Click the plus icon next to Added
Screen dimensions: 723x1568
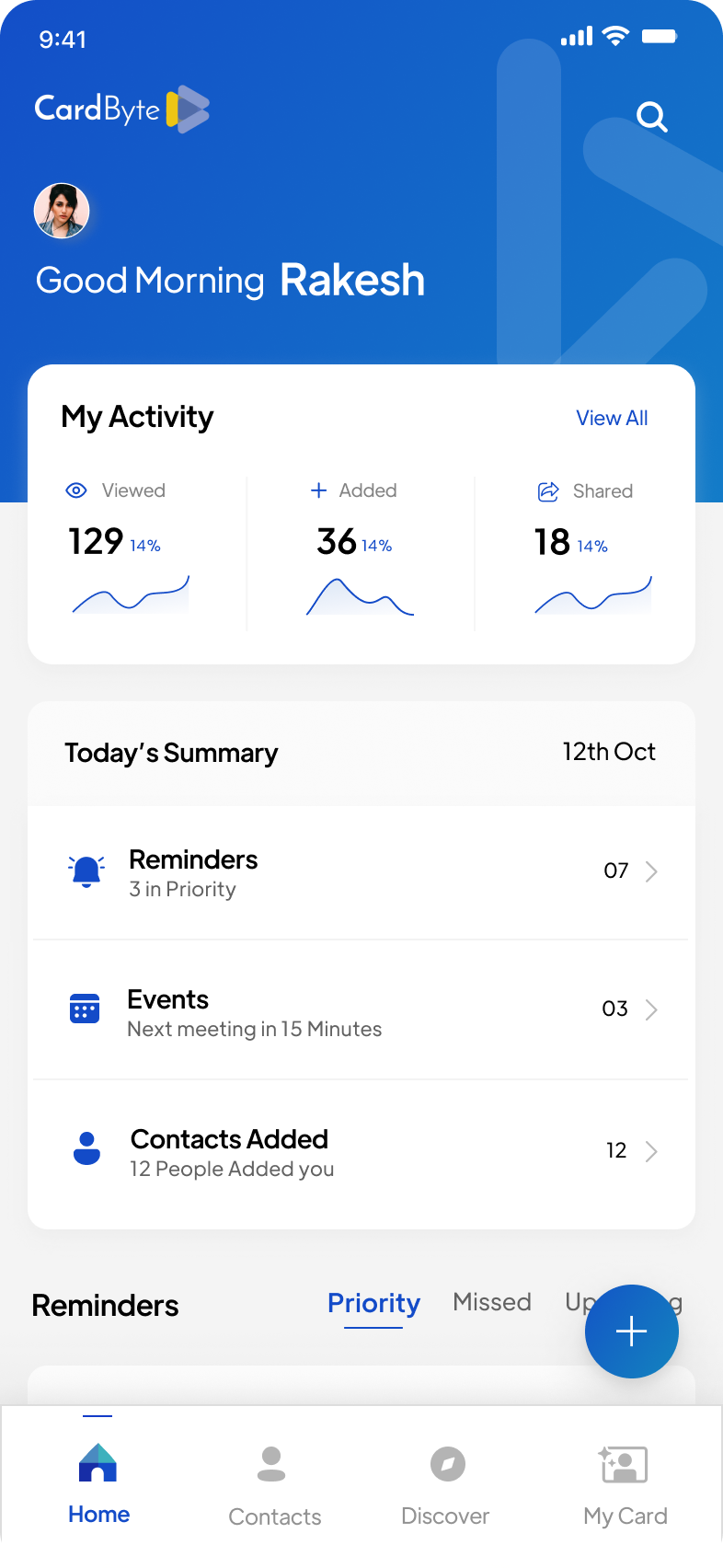pos(319,490)
